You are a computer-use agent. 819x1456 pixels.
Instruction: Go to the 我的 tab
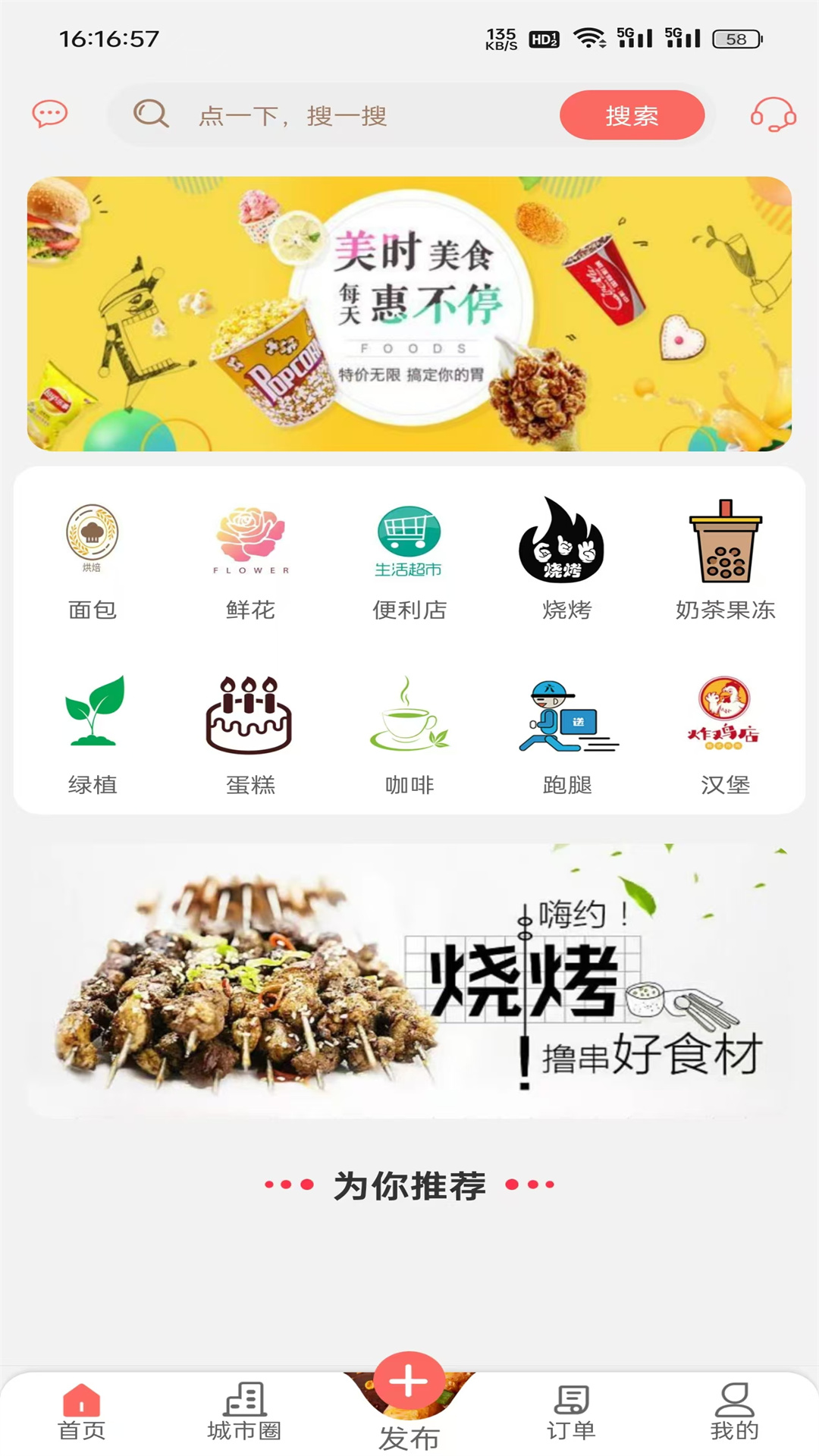pos(734,1412)
